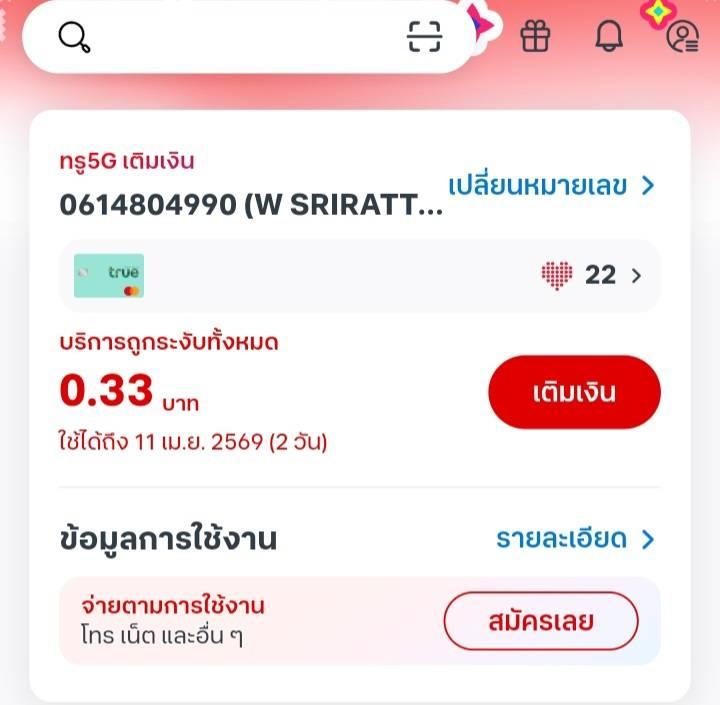Tap the scan code icon

425,37
